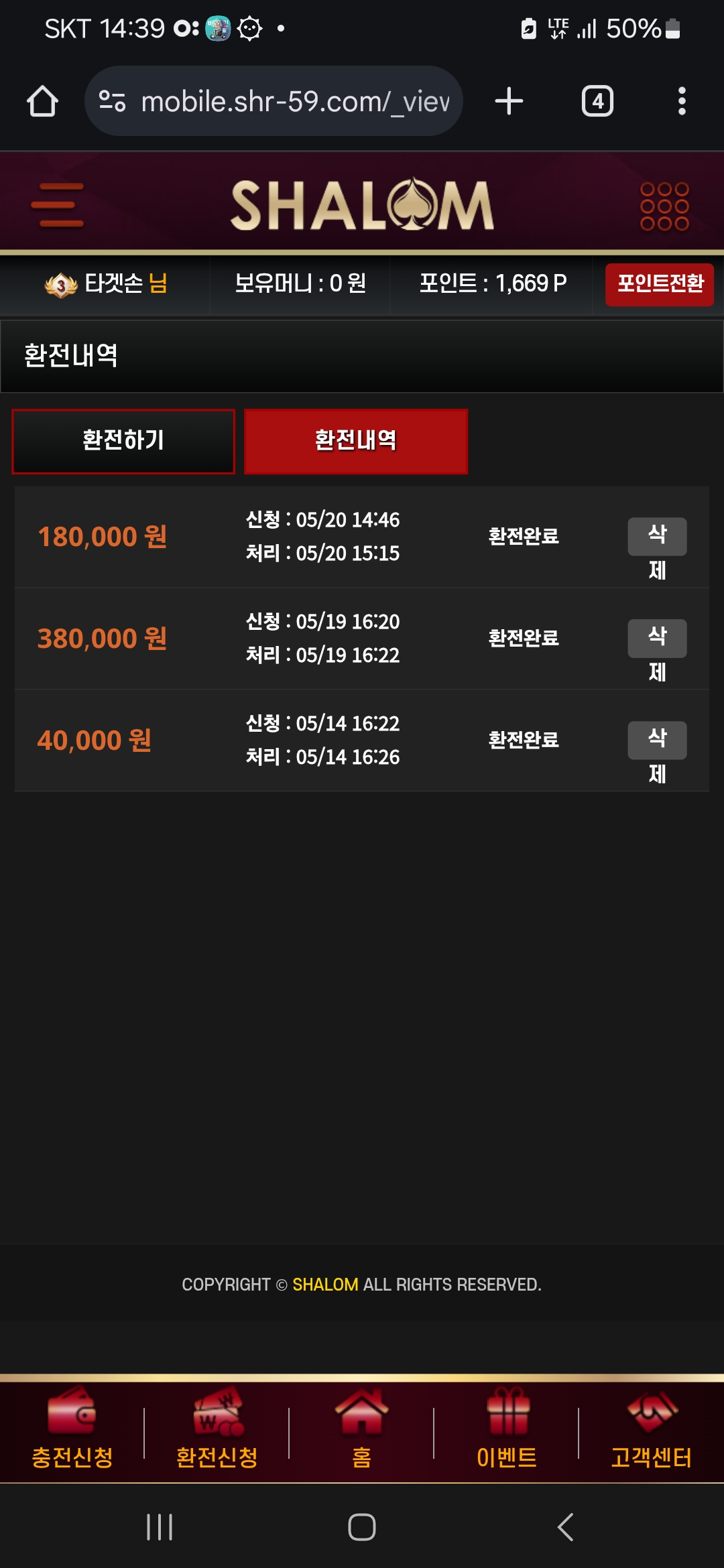Tap the system back button
The image size is (724, 1568).
point(565,1527)
